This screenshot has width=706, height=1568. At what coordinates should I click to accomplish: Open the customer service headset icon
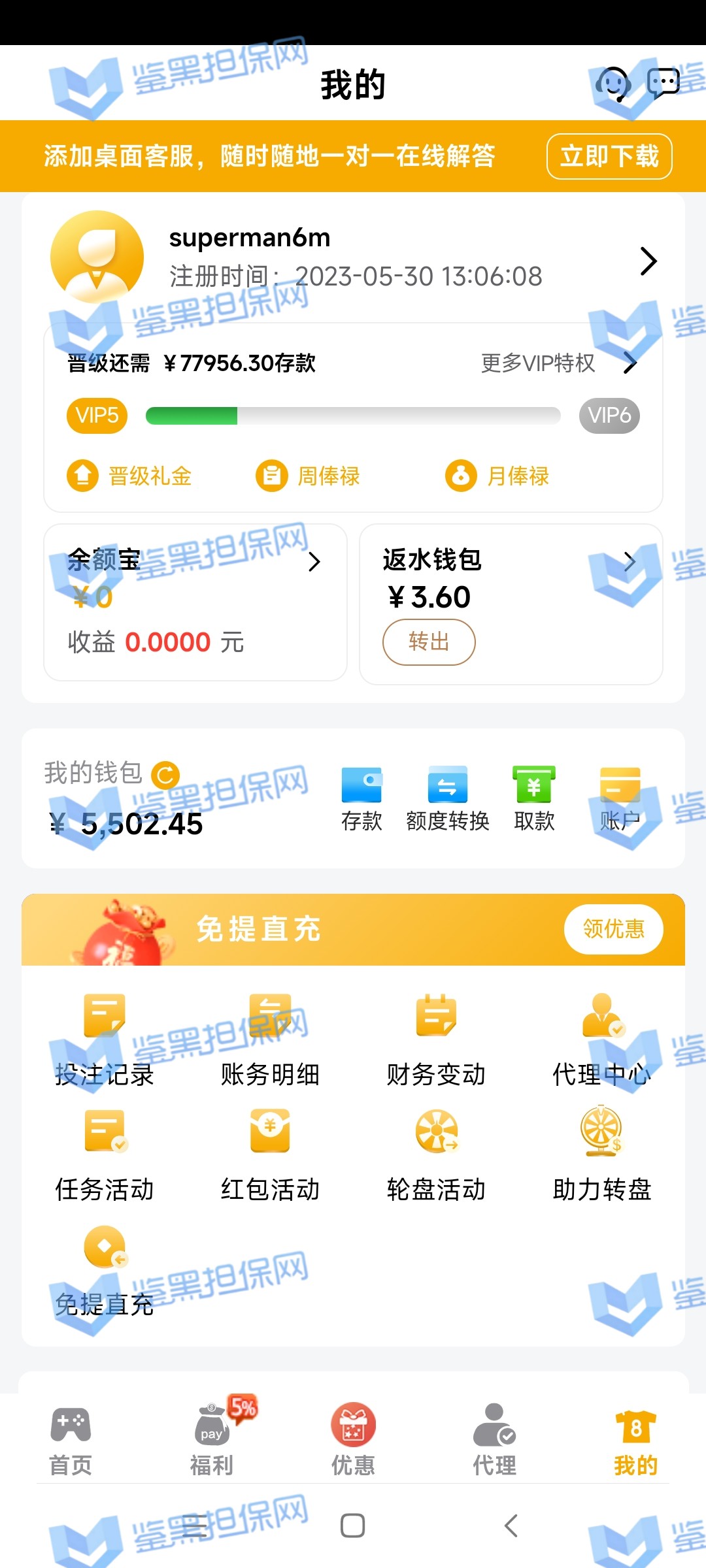(613, 84)
